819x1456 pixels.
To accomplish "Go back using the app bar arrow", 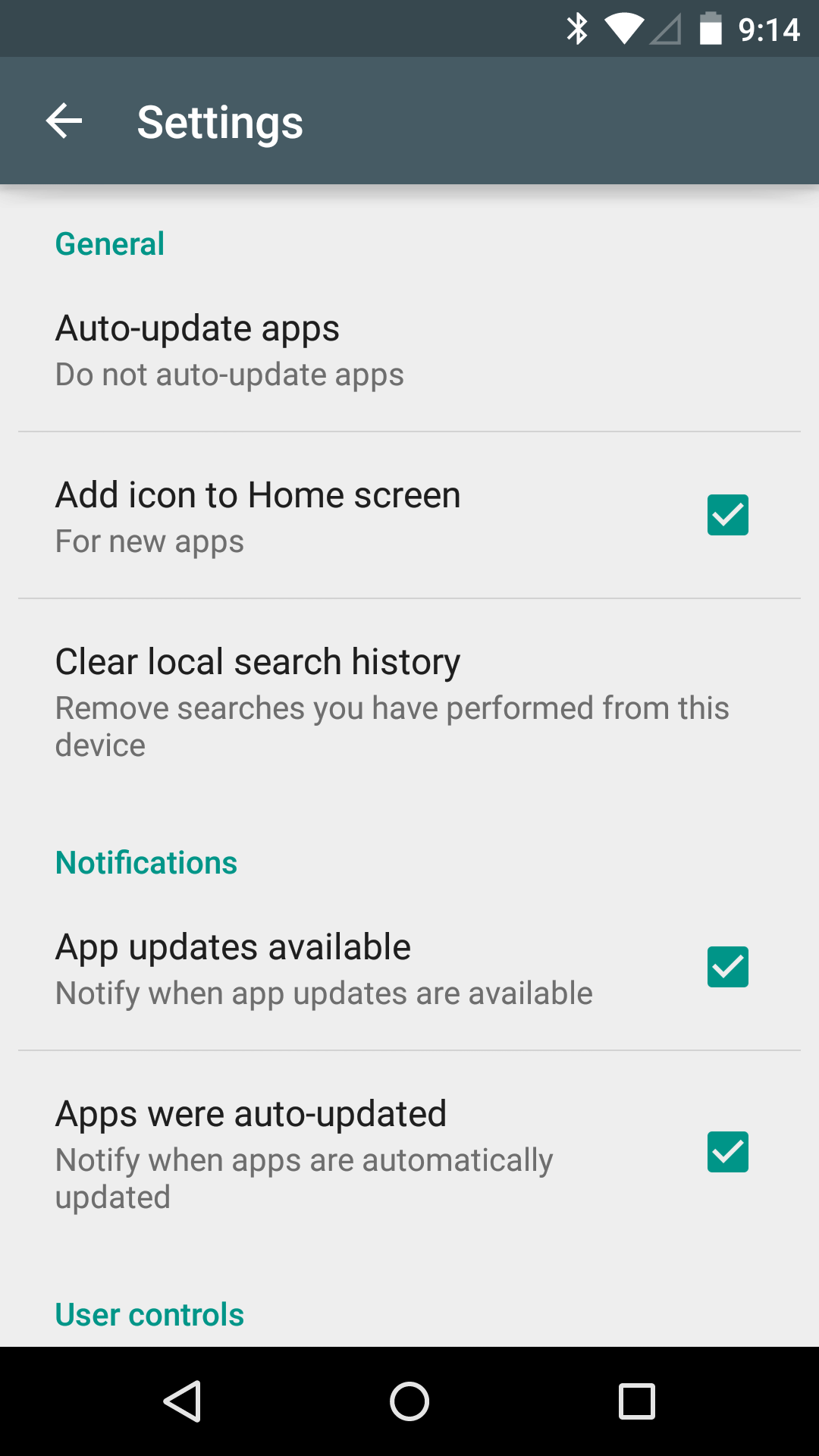I will [x=64, y=121].
